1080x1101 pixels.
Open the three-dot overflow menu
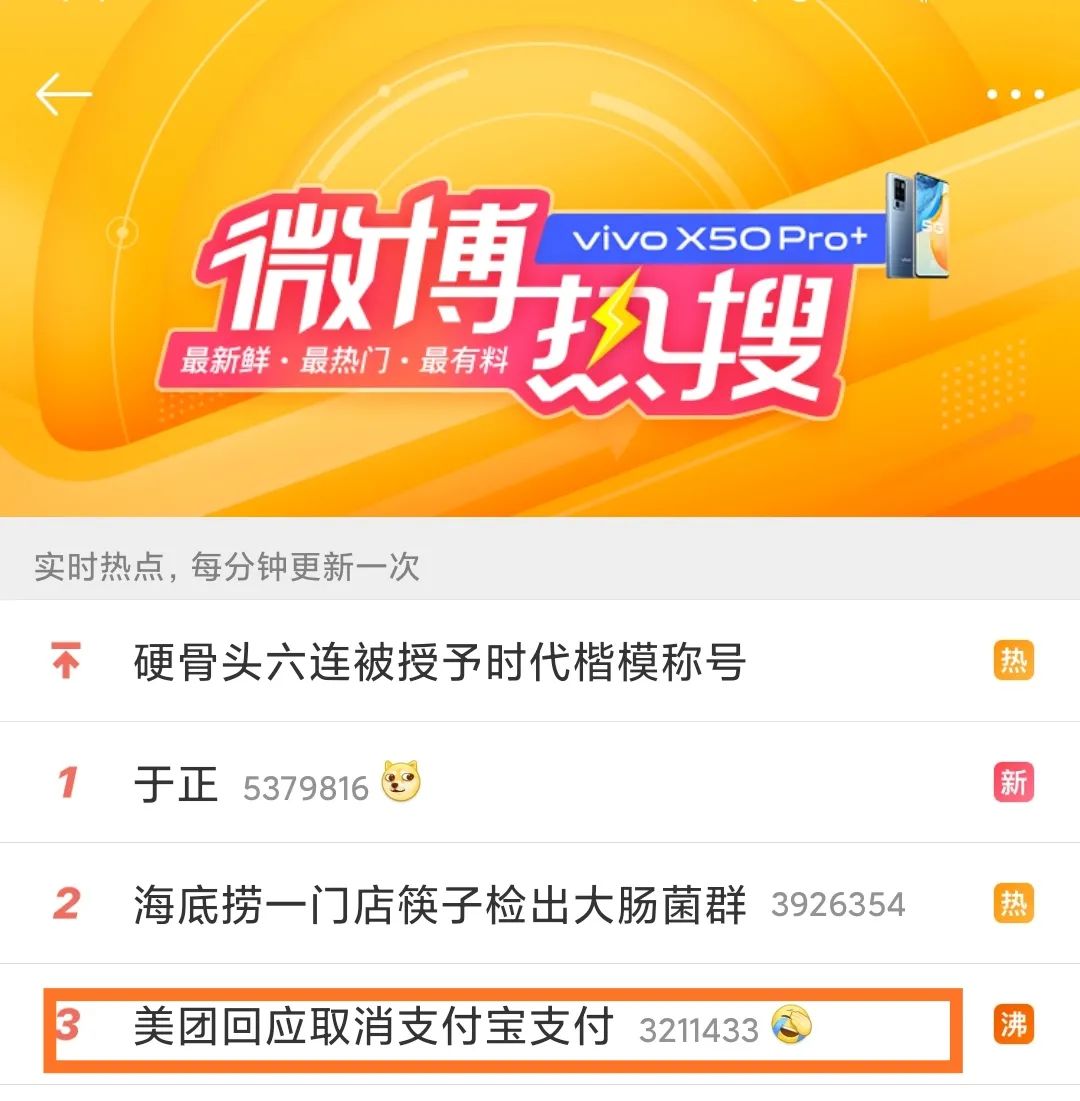click(x=1015, y=96)
